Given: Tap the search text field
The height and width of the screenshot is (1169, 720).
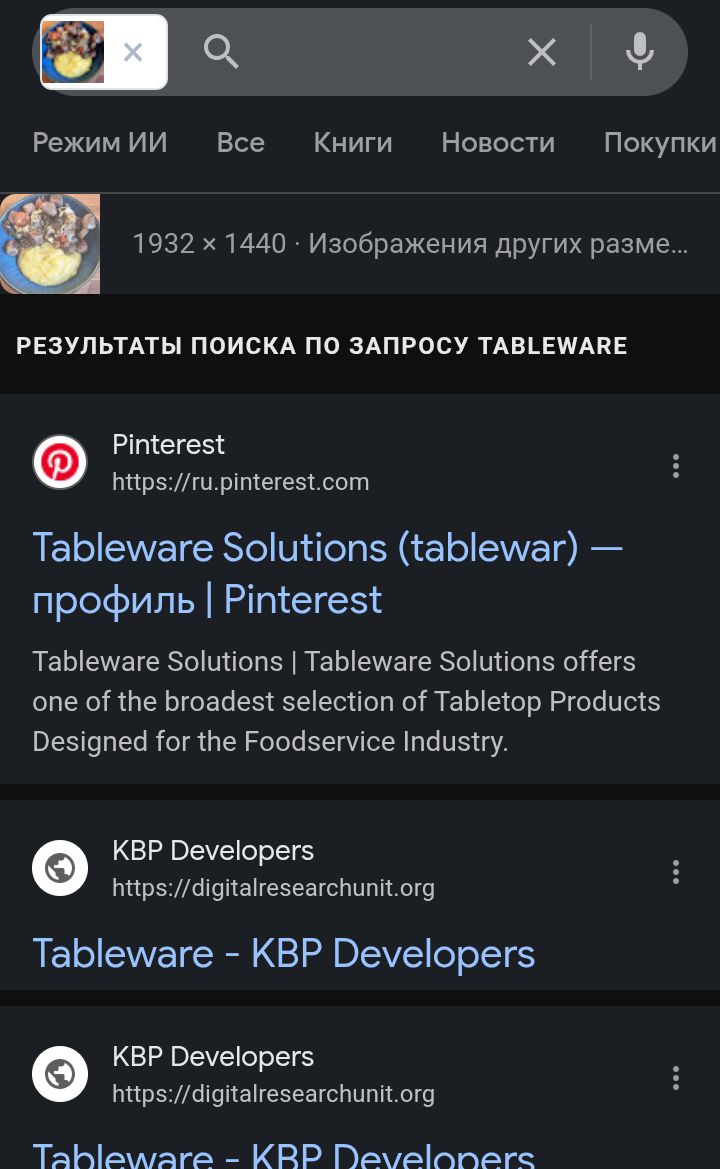Looking at the screenshot, I should pyautogui.click(x=380, y=52).
